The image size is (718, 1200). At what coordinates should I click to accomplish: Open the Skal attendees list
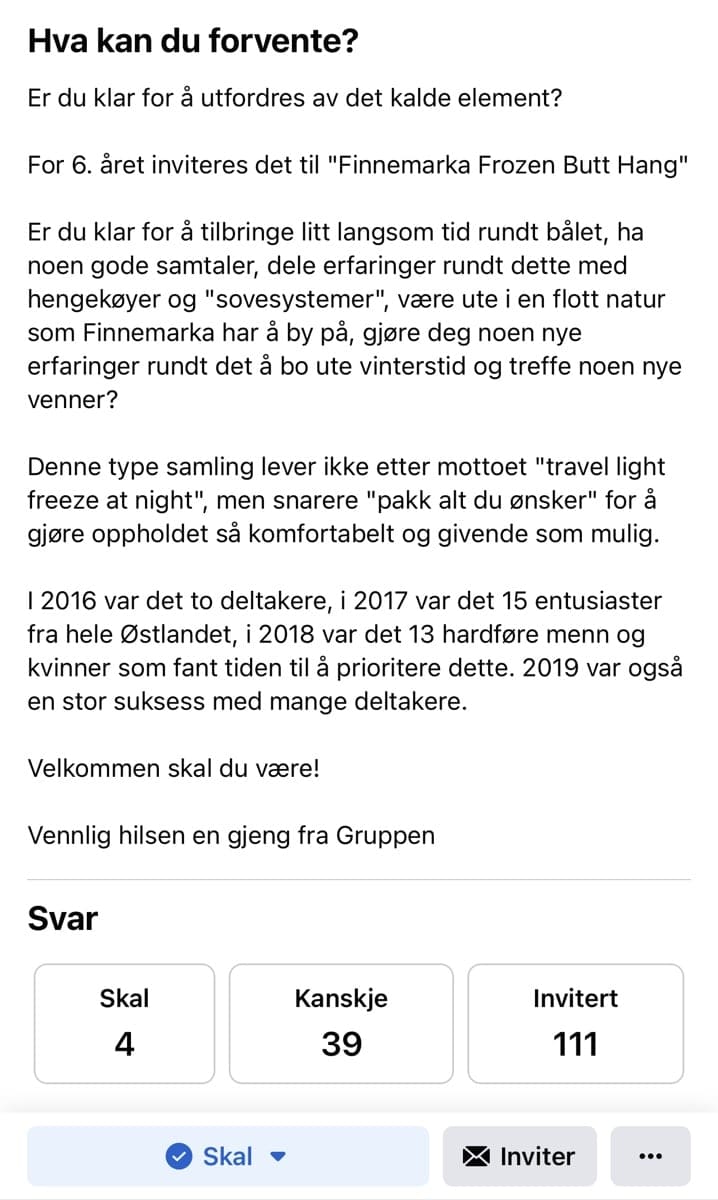click(x=124, y=1023)
